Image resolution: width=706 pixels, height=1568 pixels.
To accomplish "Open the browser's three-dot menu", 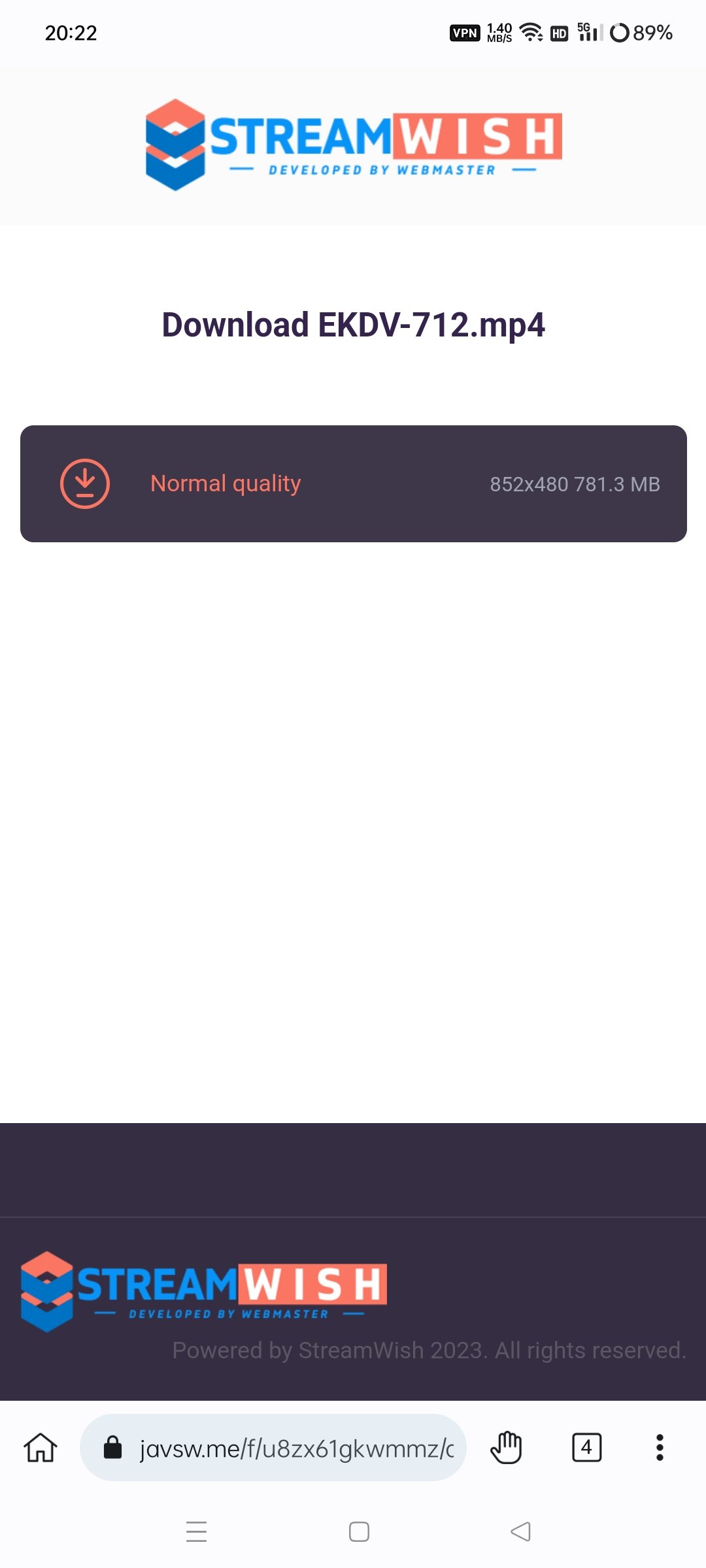I will click(660, 1448).
